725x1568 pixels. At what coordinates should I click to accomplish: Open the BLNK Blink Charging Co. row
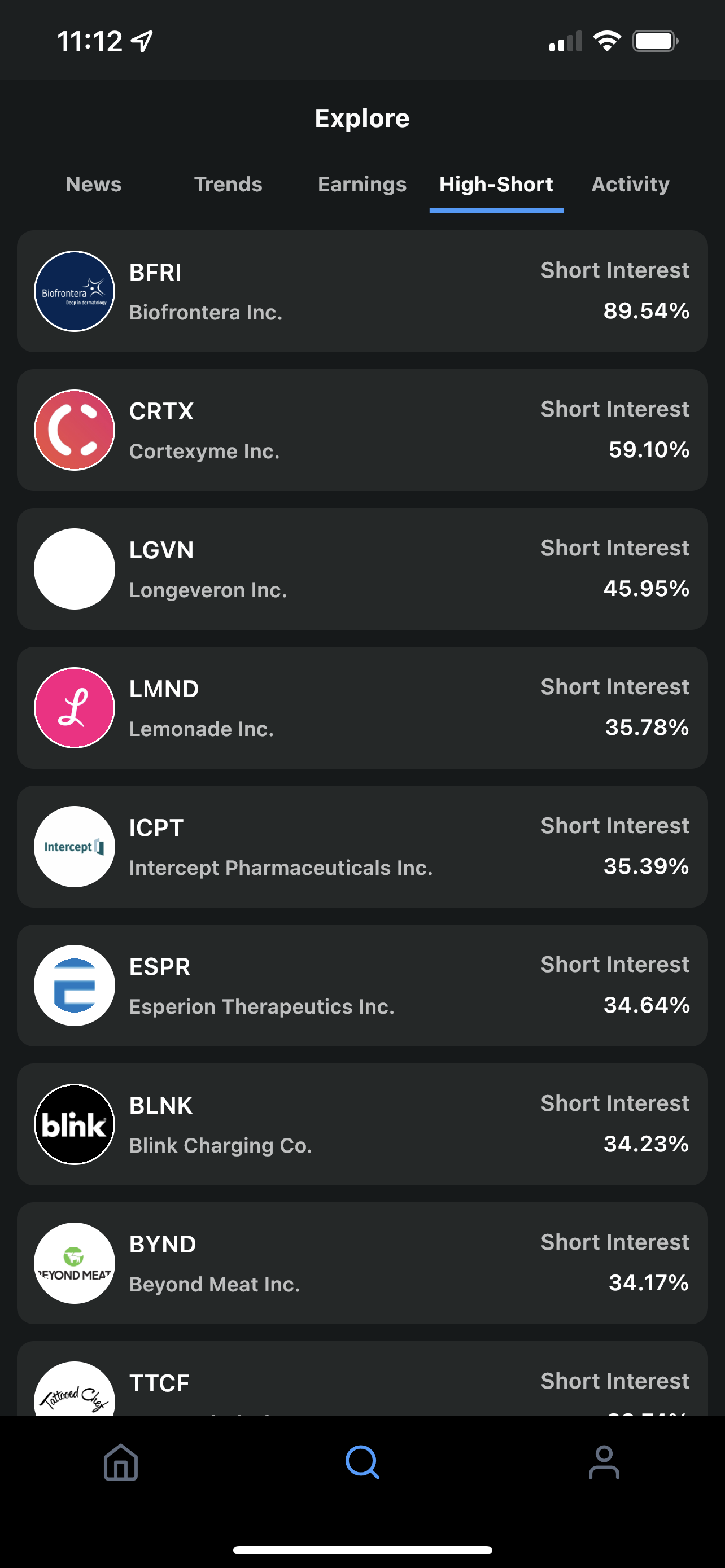click(x=362, y=1124)
